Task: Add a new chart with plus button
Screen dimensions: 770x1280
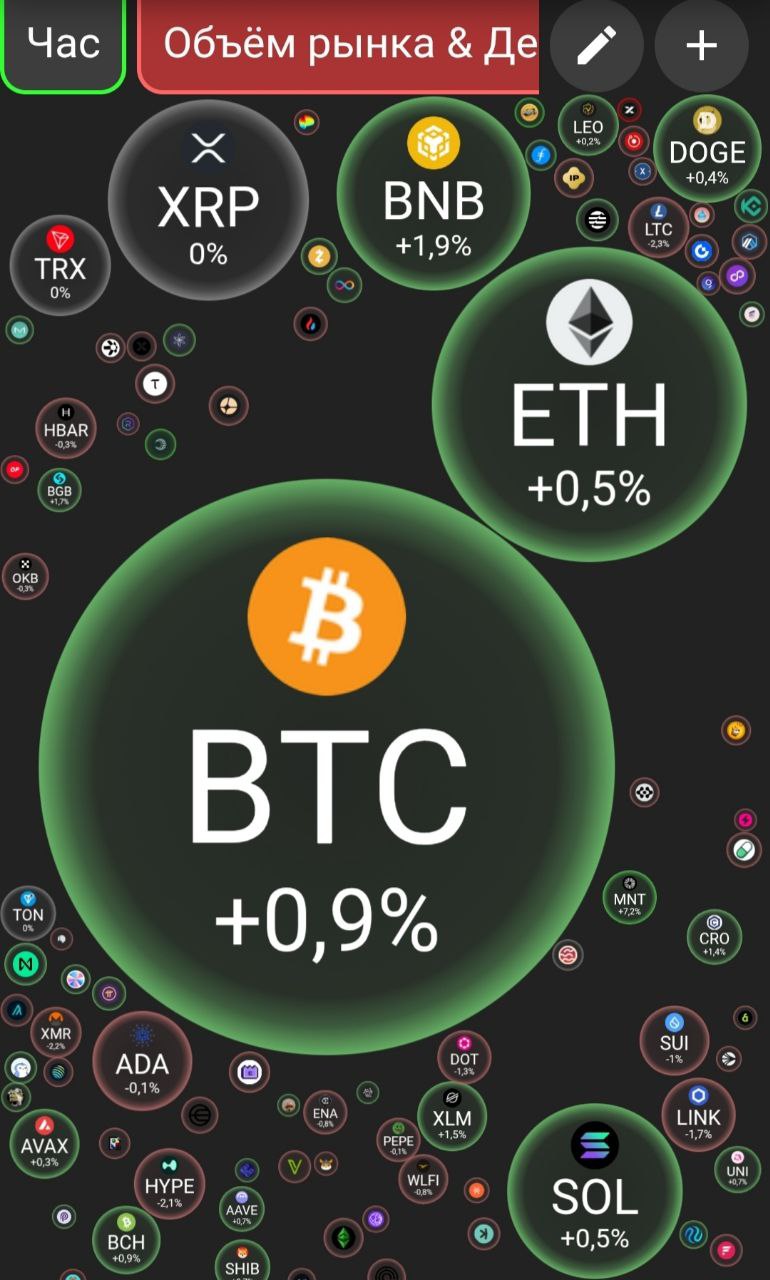Action: [701, 46]
